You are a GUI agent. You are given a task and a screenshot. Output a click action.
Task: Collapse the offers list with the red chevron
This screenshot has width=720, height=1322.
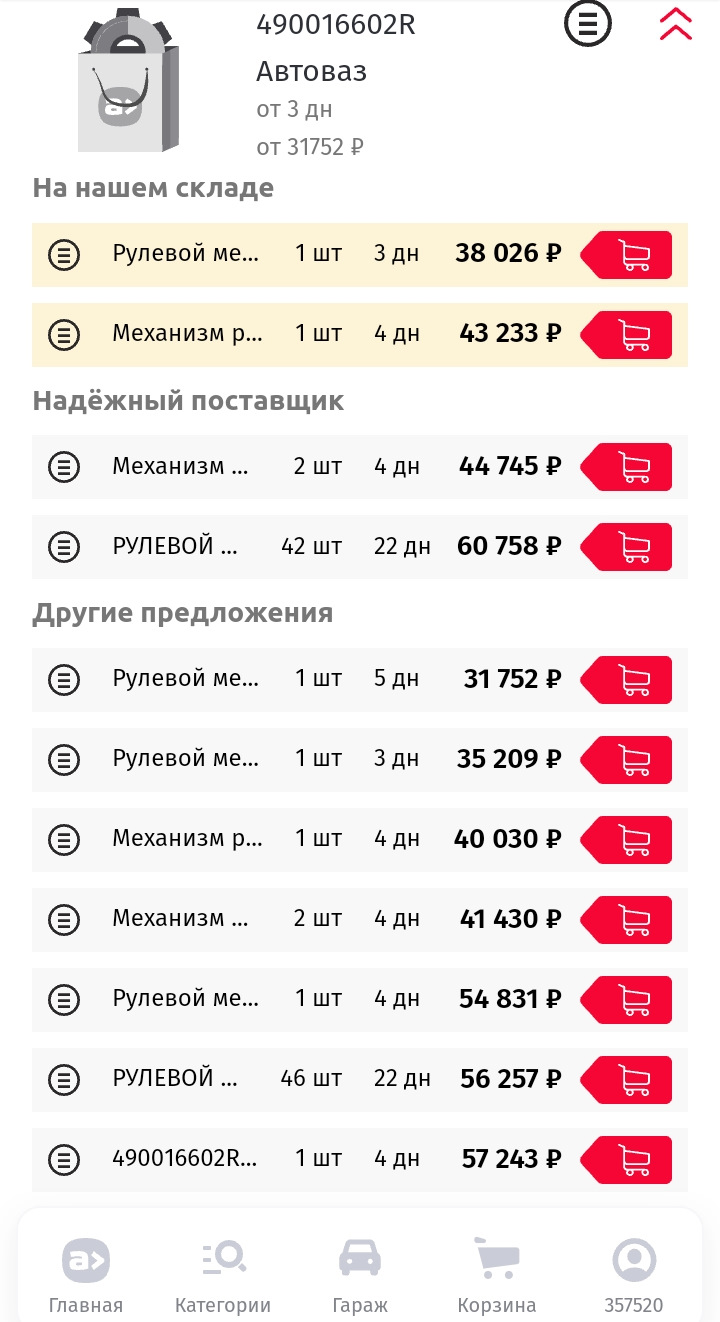pos(676,24)
